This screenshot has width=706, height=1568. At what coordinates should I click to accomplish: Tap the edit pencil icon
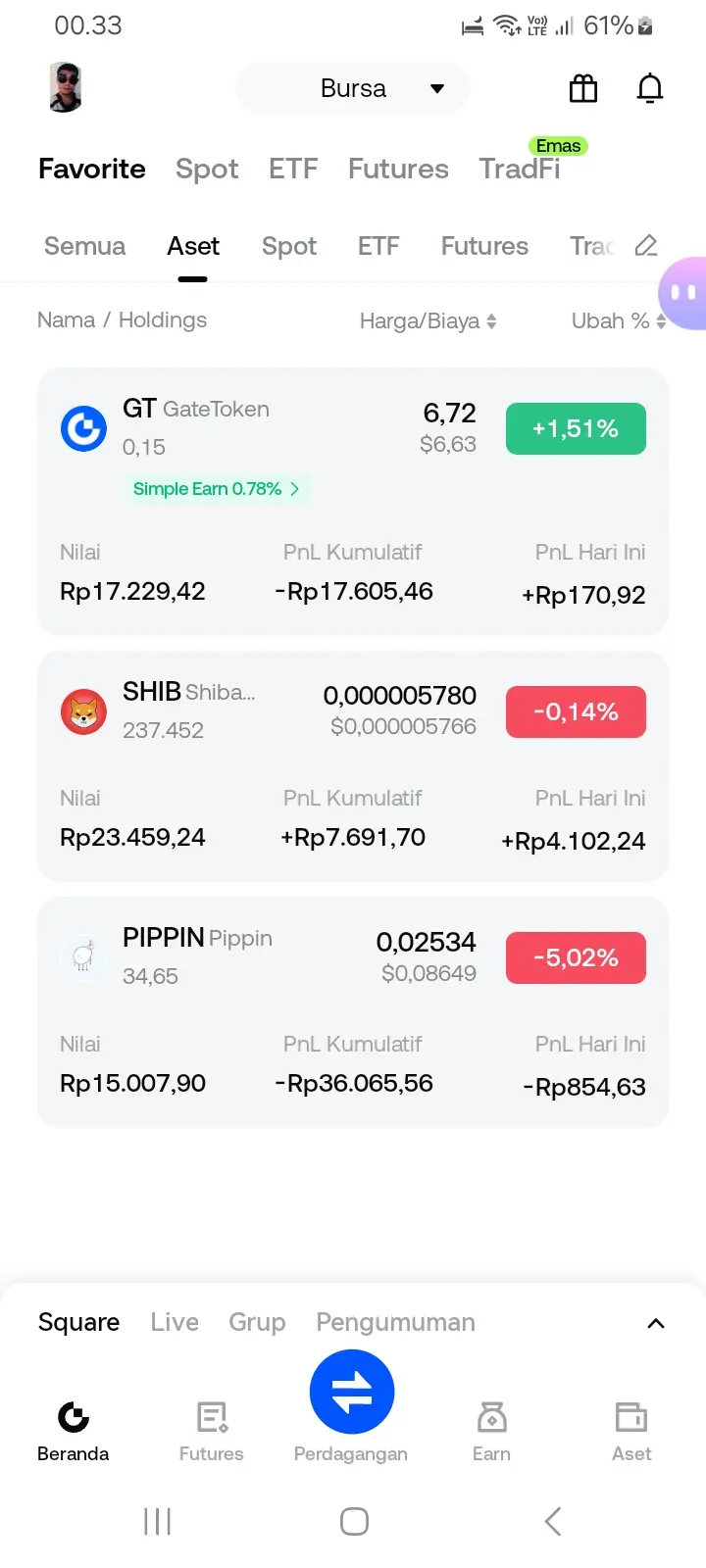(x=645, y=246)
